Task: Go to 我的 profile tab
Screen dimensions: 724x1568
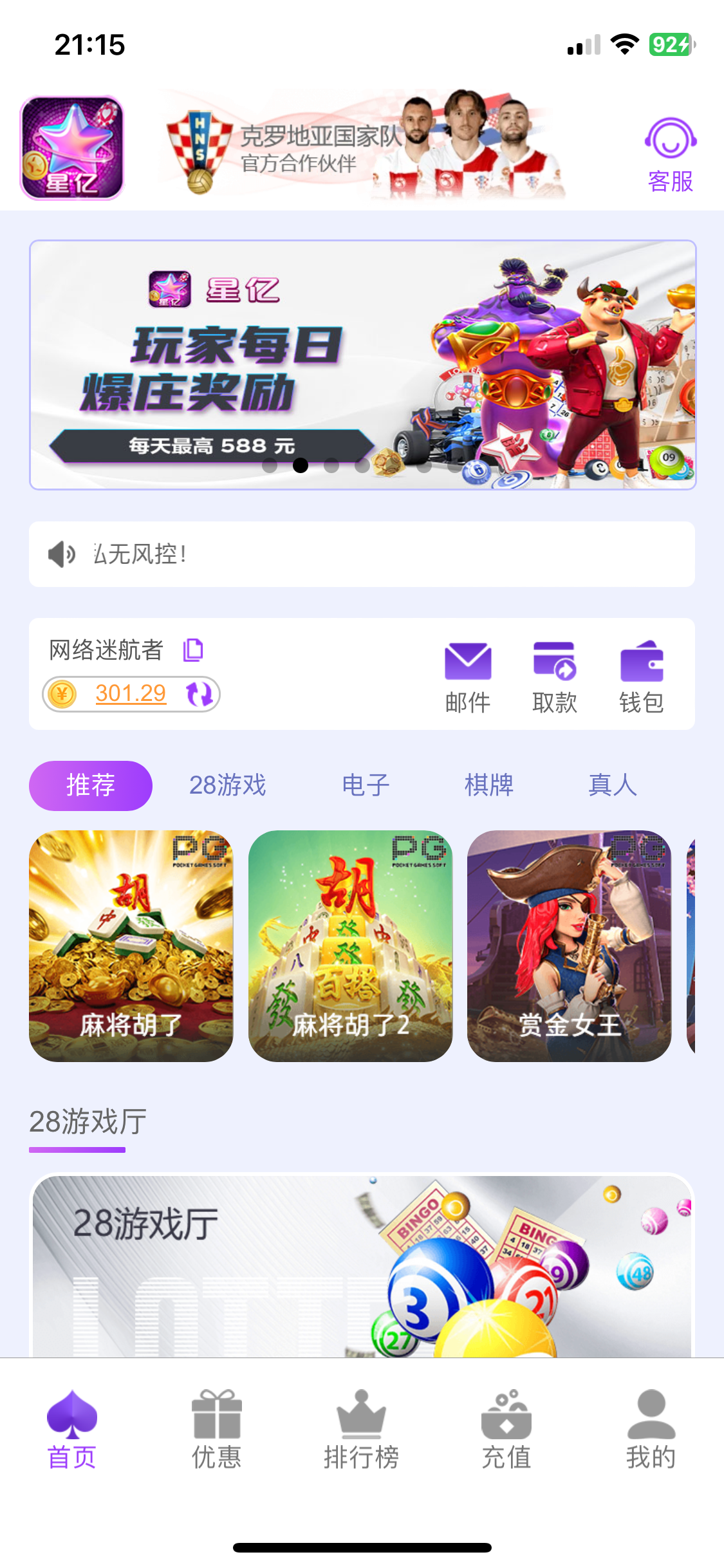Action: click(x=651, y=1429)
